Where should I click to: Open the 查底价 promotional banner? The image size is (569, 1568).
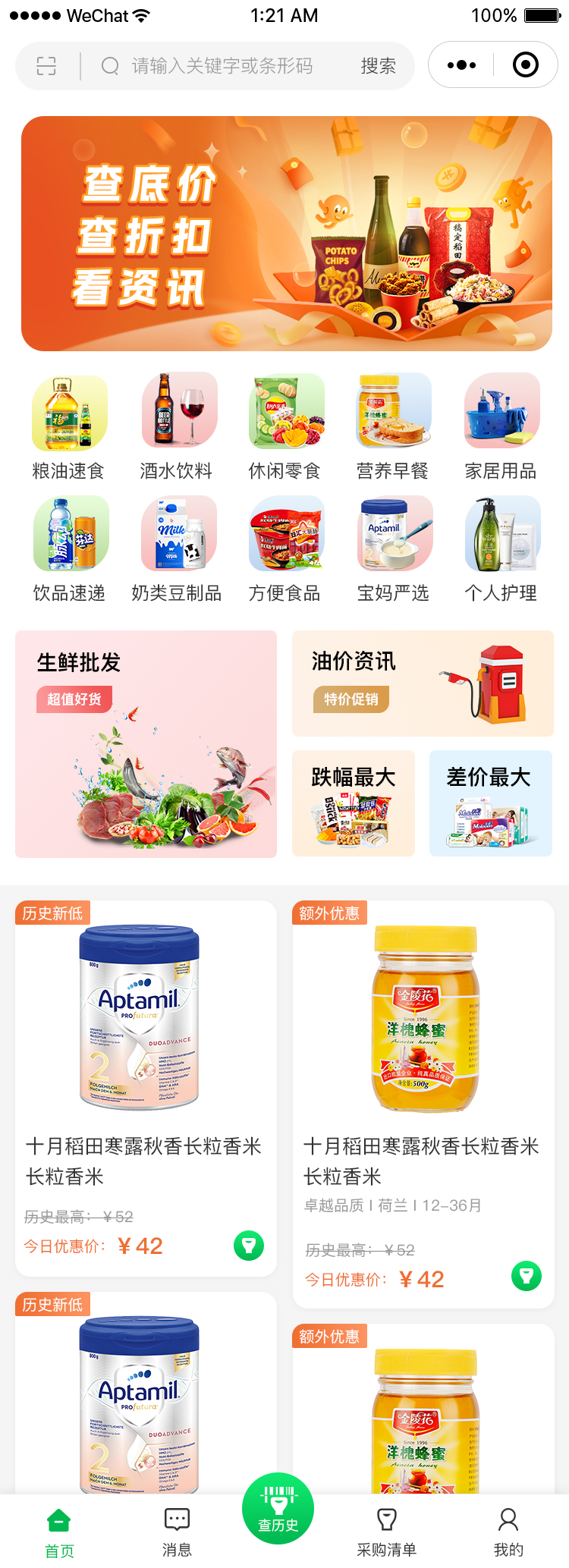tap(286, 233)
